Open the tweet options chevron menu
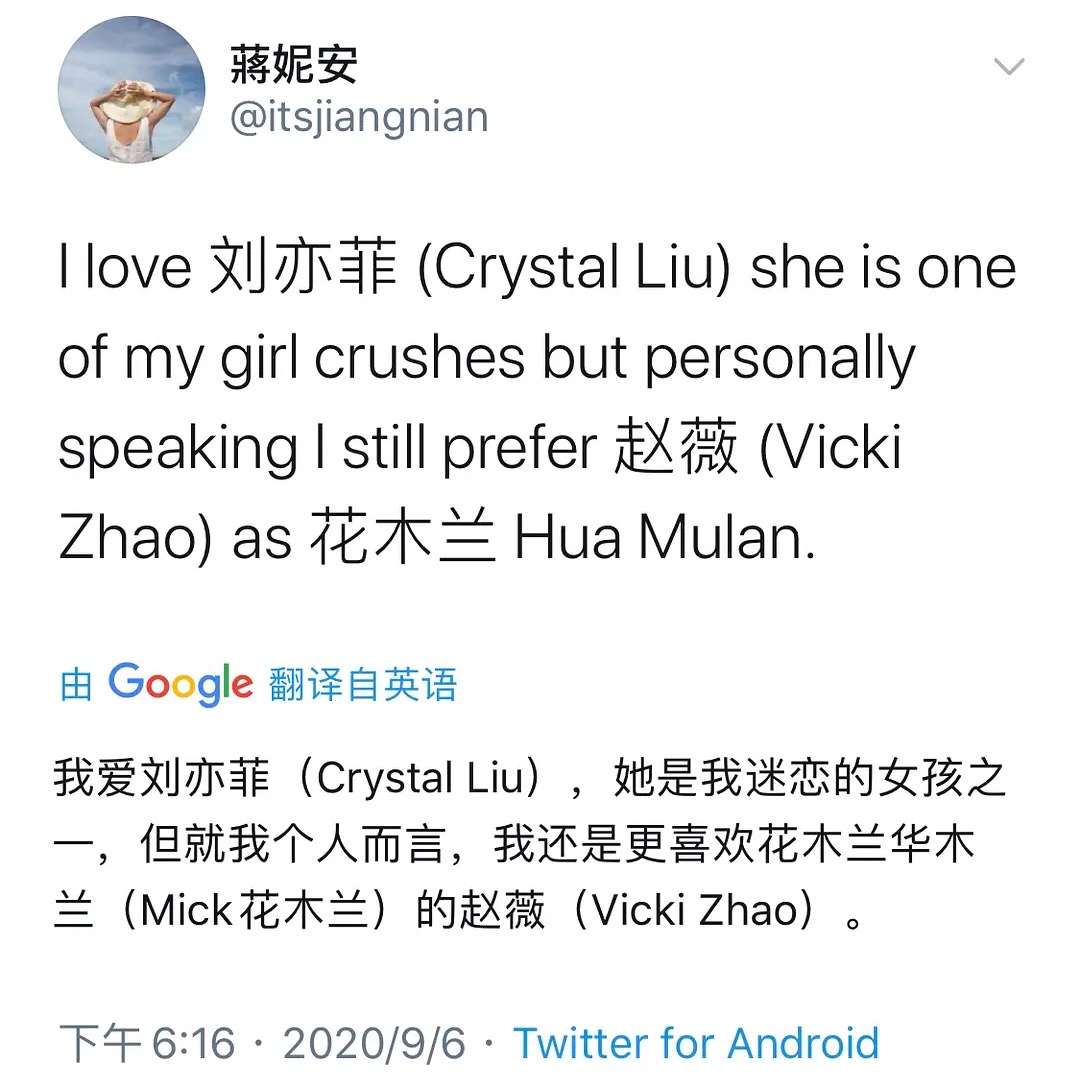Image resolution: width=1080 pixels, height=1080 pixels. (x=1009, y=67)
